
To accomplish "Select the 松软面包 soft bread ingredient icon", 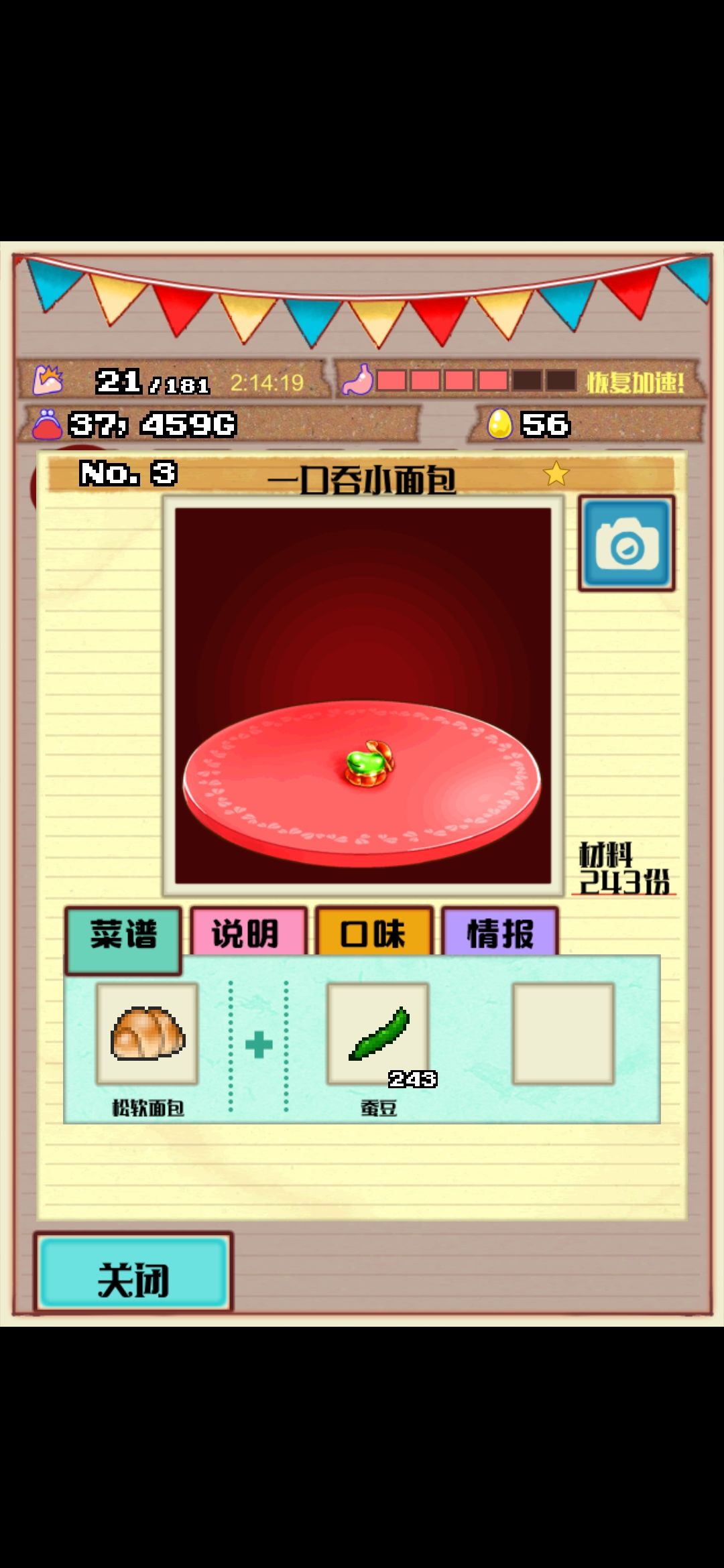I will click(145, 1035).
